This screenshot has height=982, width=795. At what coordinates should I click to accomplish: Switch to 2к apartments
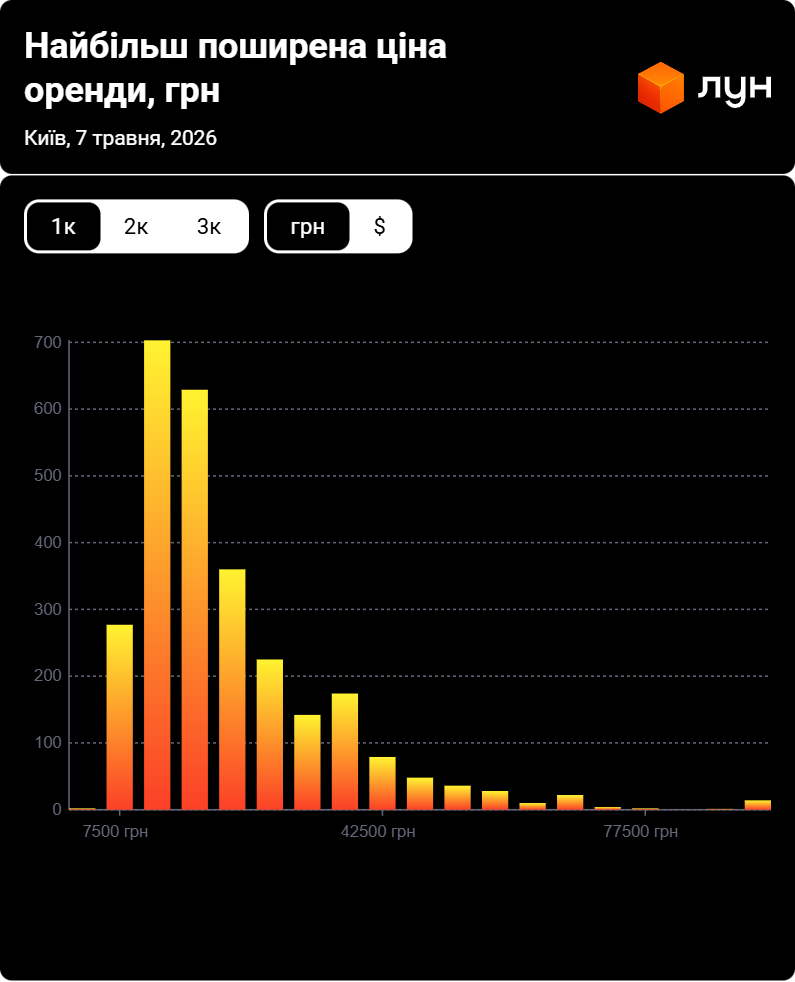(x=136, y=226)
